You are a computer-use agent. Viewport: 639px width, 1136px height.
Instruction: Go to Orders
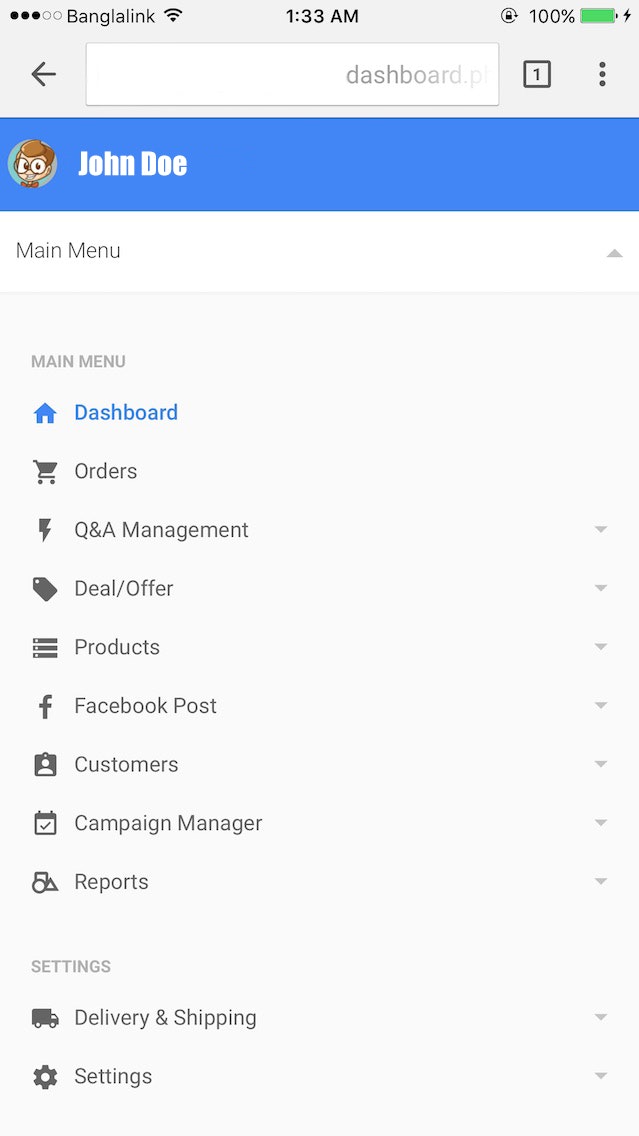320,472
